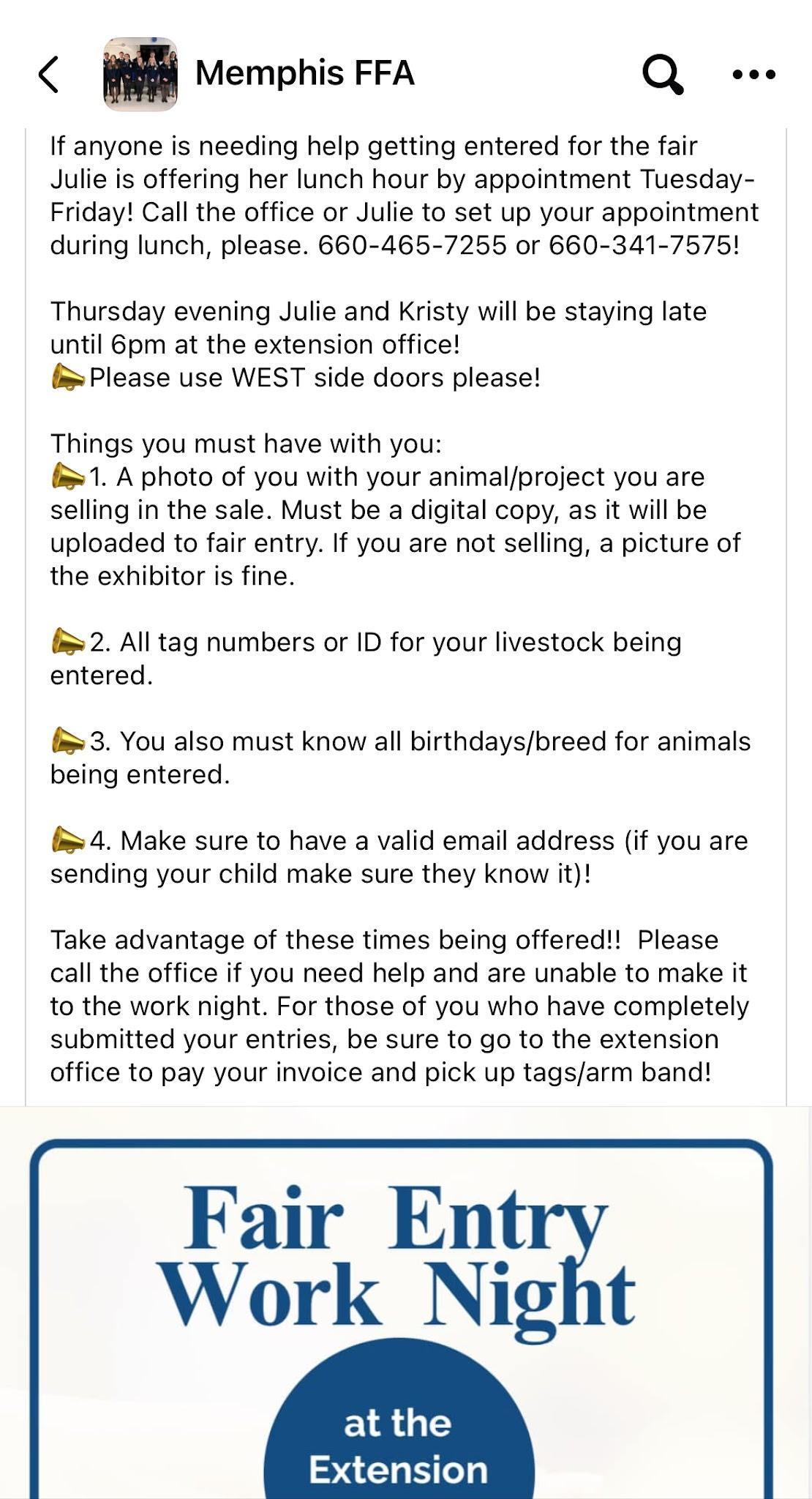Go back using the top arrow
Screen dimensions: 812x1499
[x=48, y=74]
